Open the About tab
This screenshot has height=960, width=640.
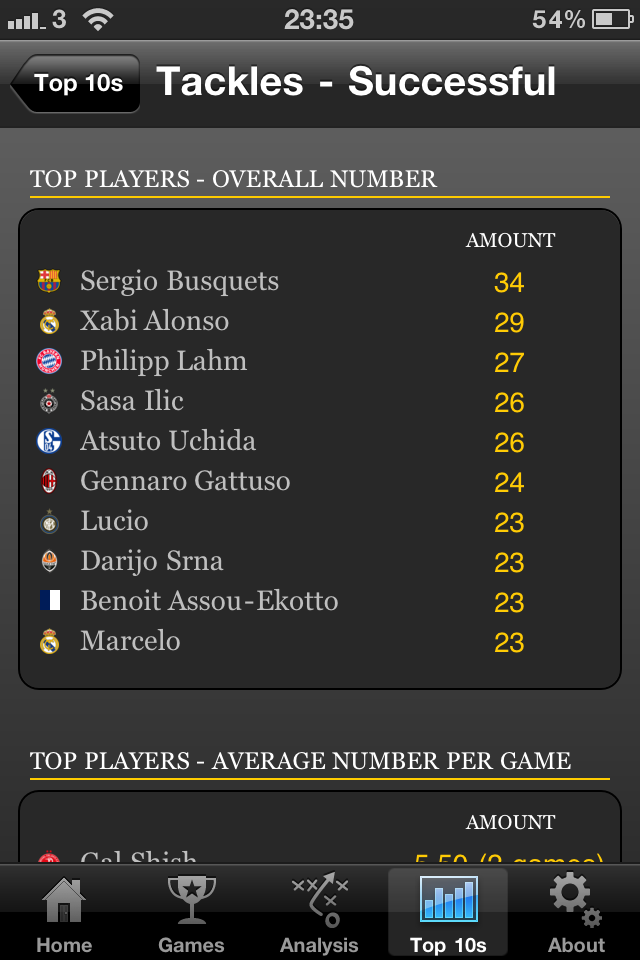[x=576, y=912]
